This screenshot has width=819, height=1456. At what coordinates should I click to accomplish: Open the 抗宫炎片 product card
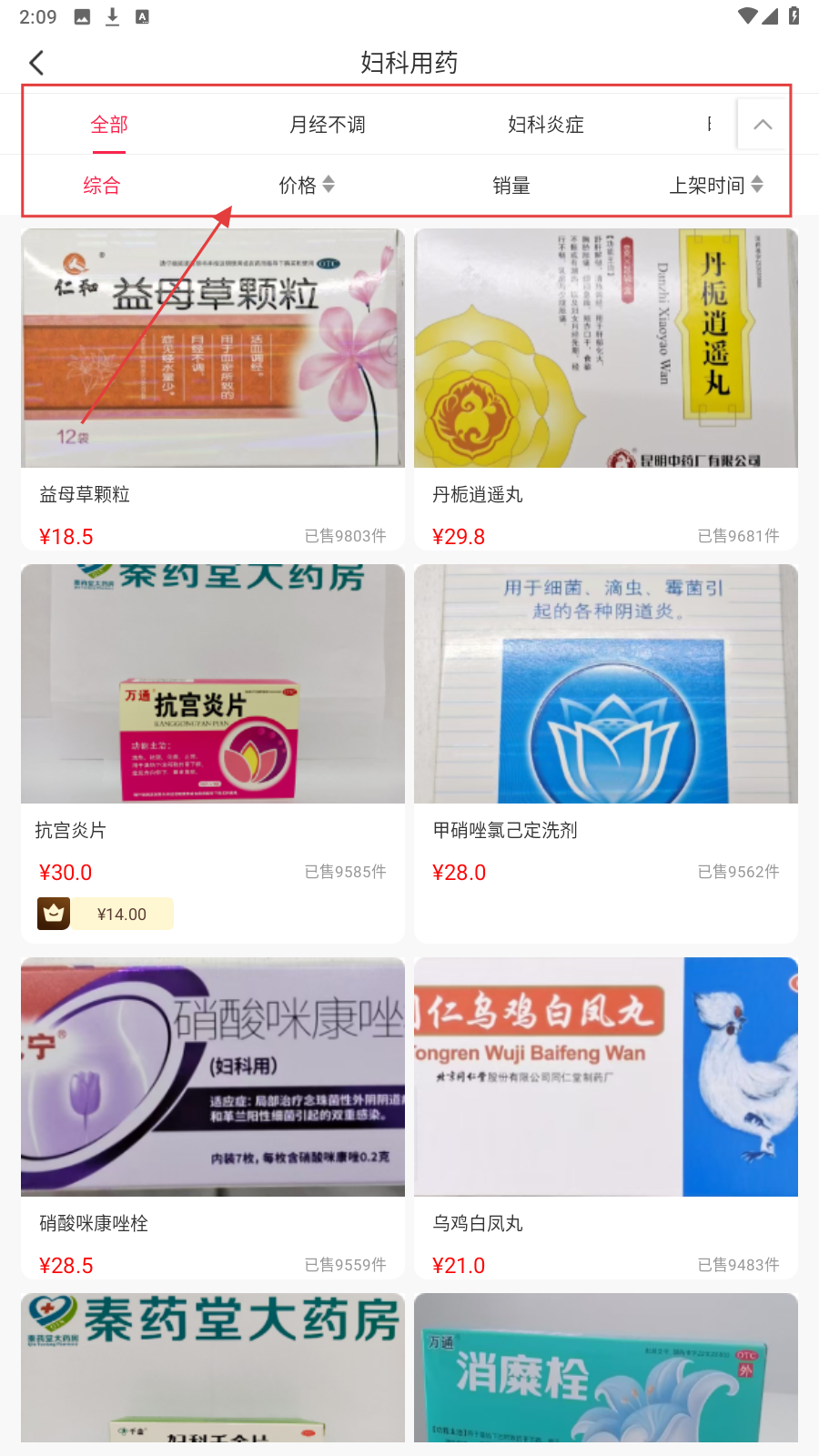pyautogui.click(x=213, y=728)
